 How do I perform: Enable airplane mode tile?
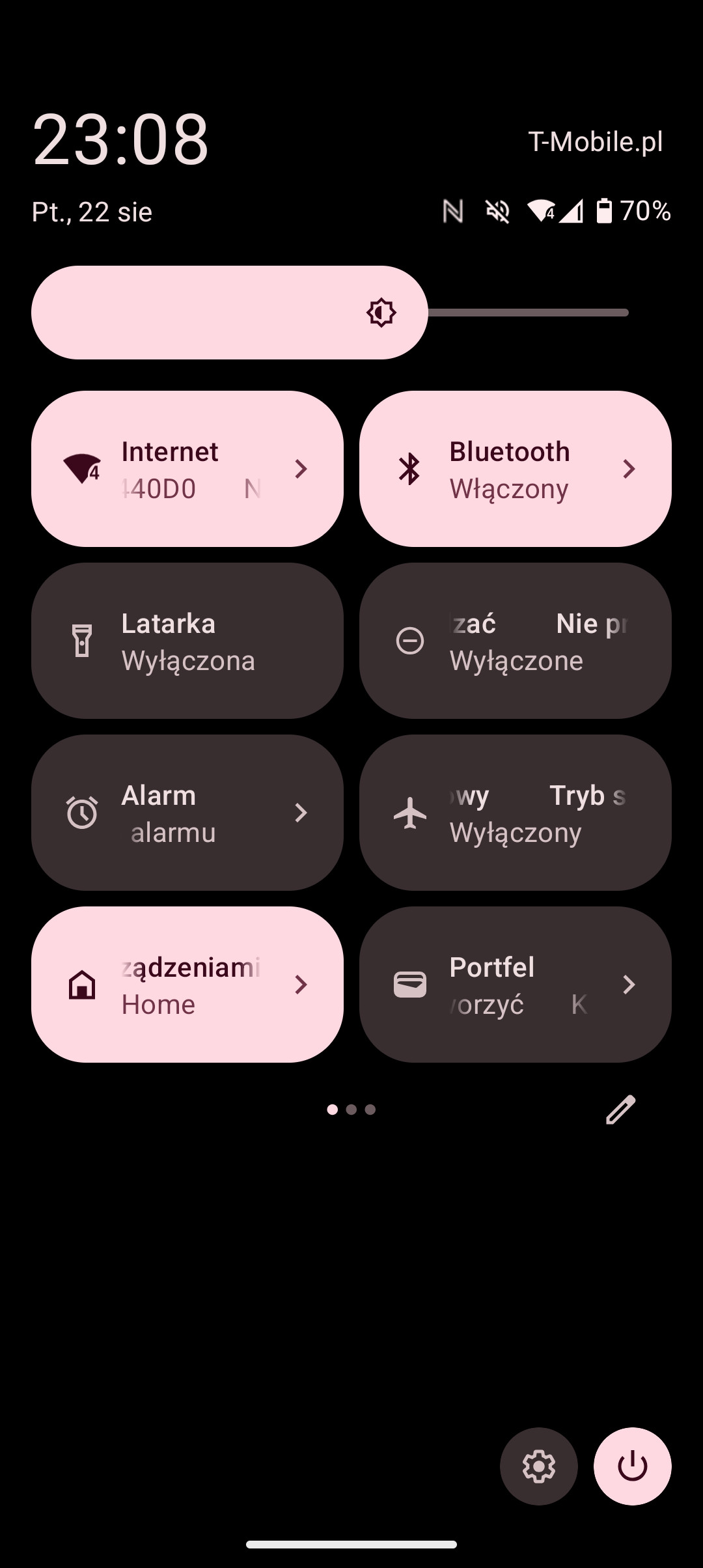coord(516,813)
